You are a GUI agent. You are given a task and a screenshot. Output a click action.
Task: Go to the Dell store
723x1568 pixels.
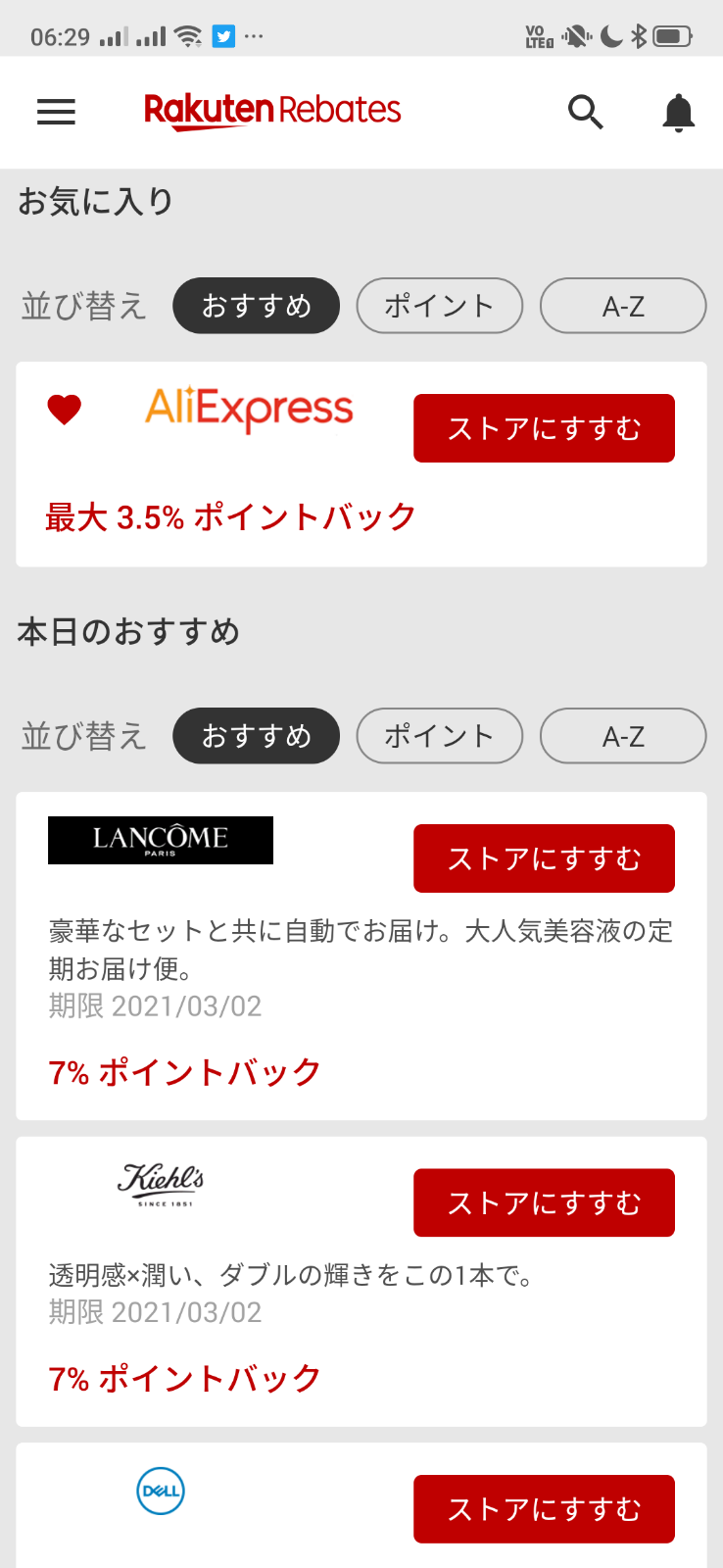click(544, 1508)
